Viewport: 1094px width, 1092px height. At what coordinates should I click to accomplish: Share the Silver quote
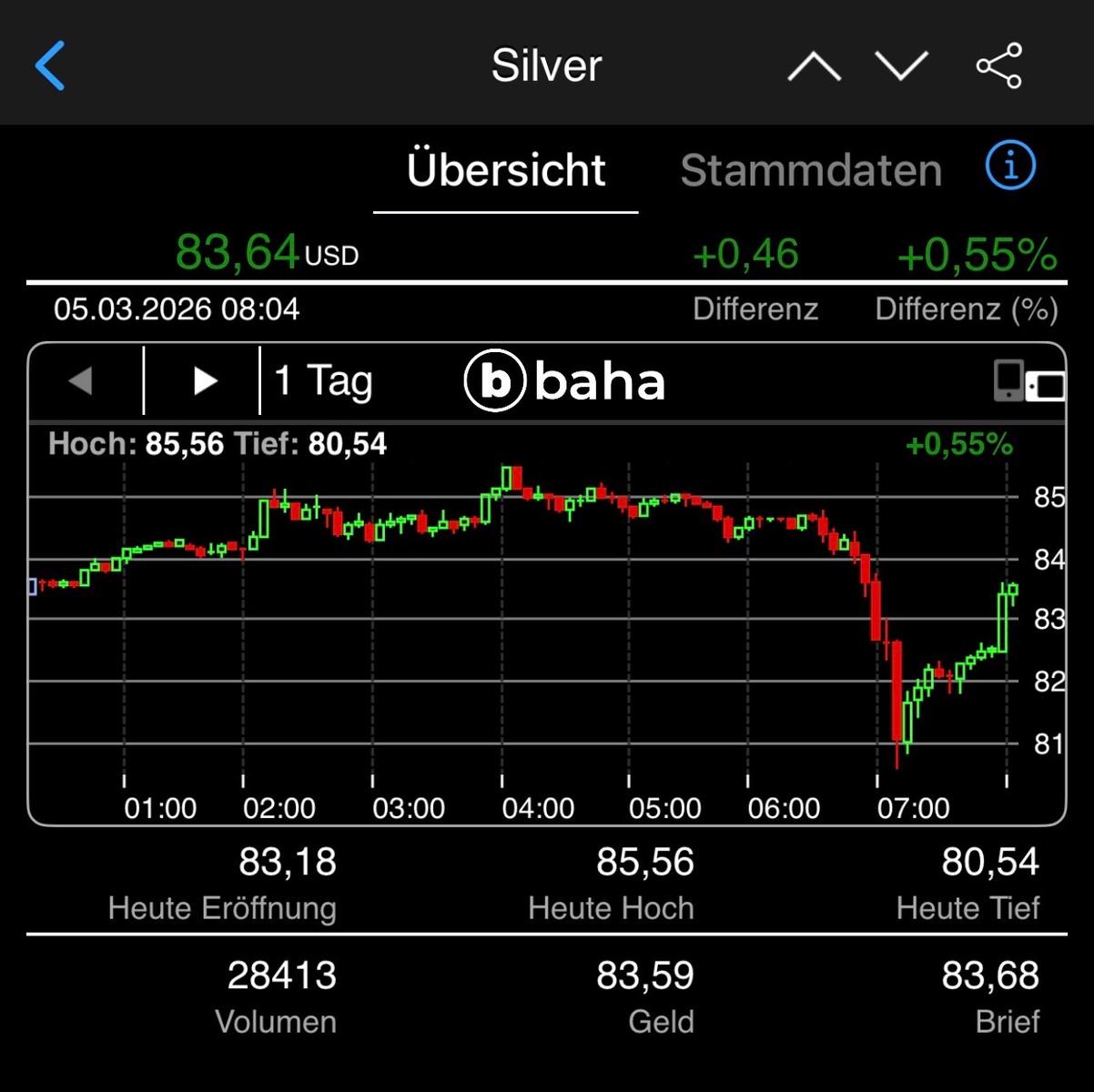pos(999,66)
